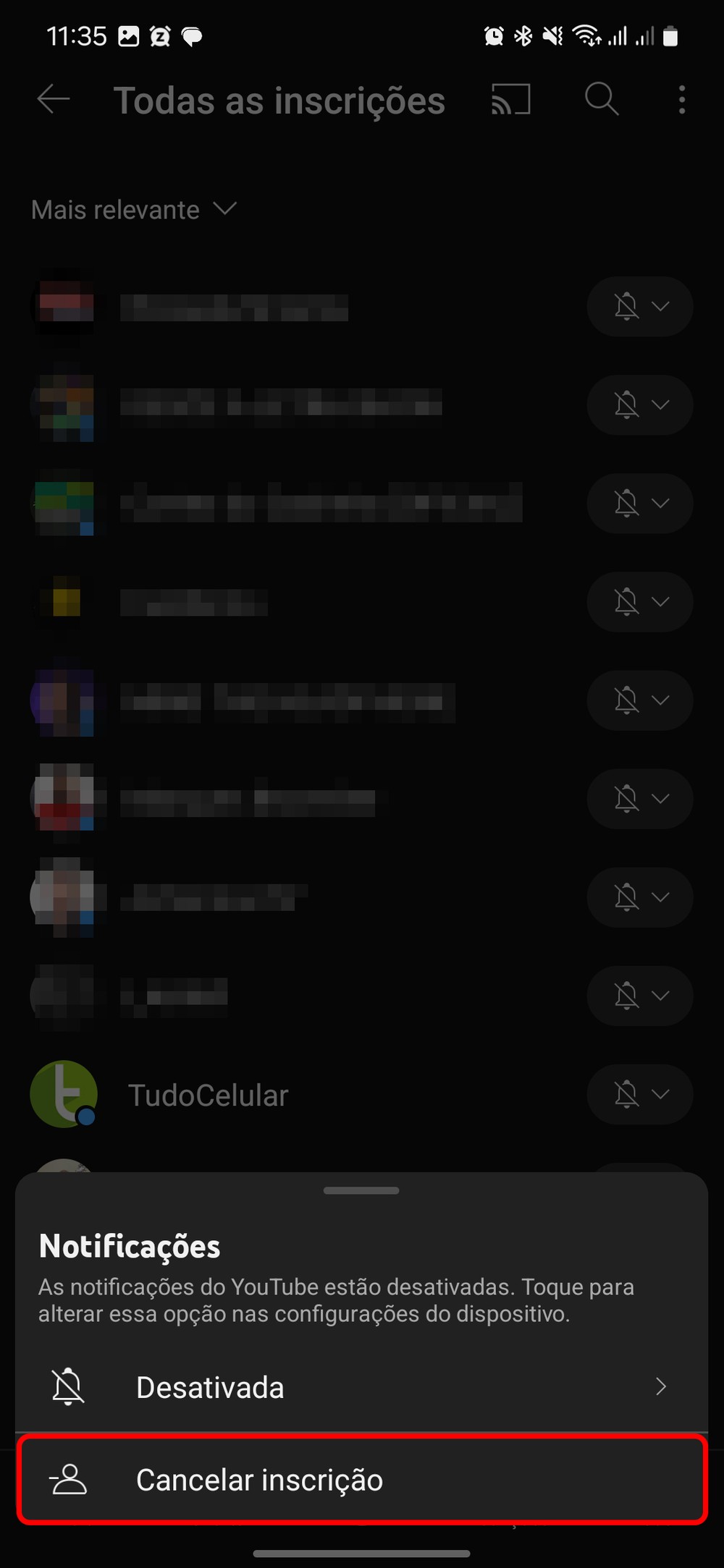Open the TudoCelular channel

208,1096
